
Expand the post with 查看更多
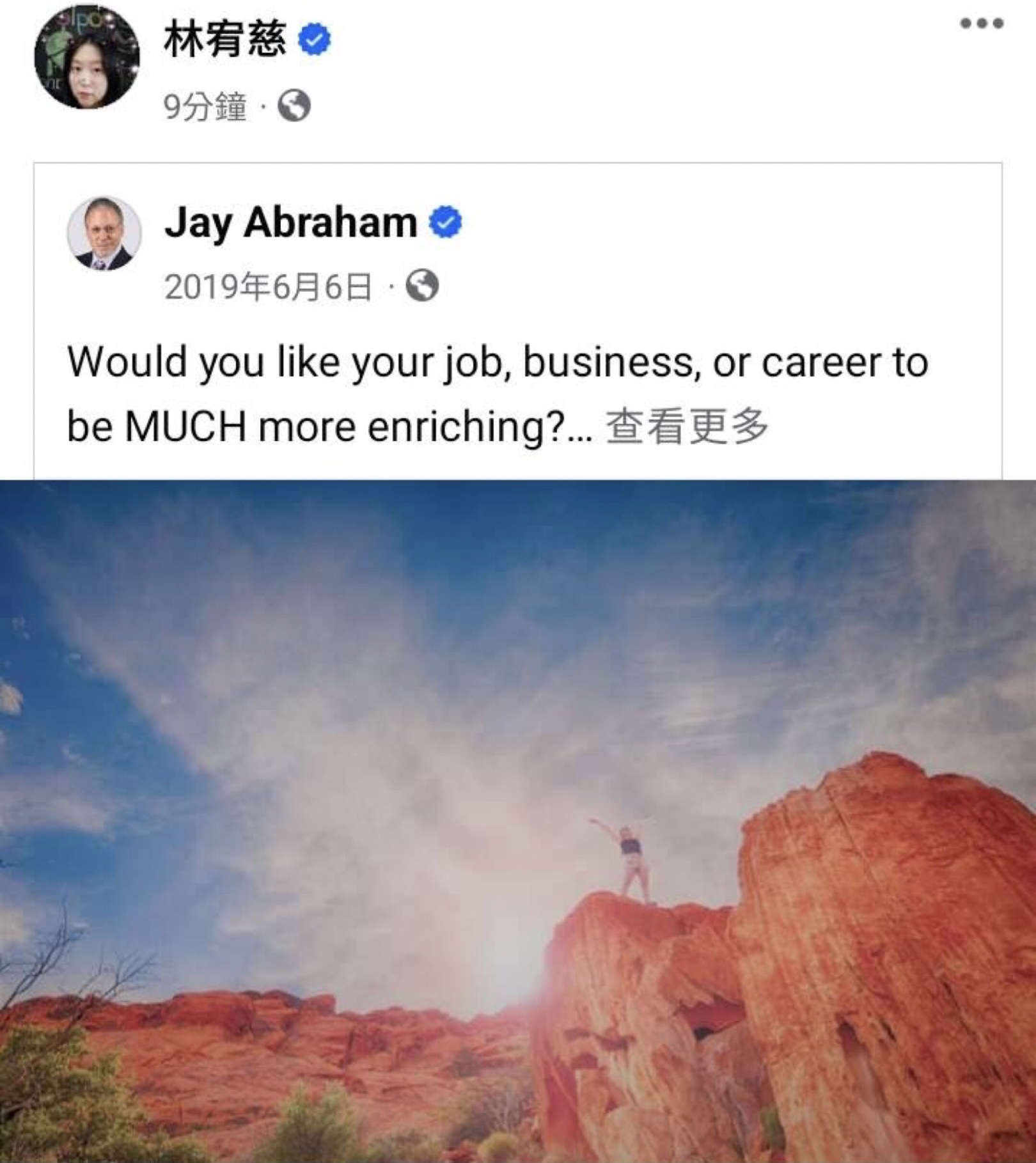click(x=686, y=426)
